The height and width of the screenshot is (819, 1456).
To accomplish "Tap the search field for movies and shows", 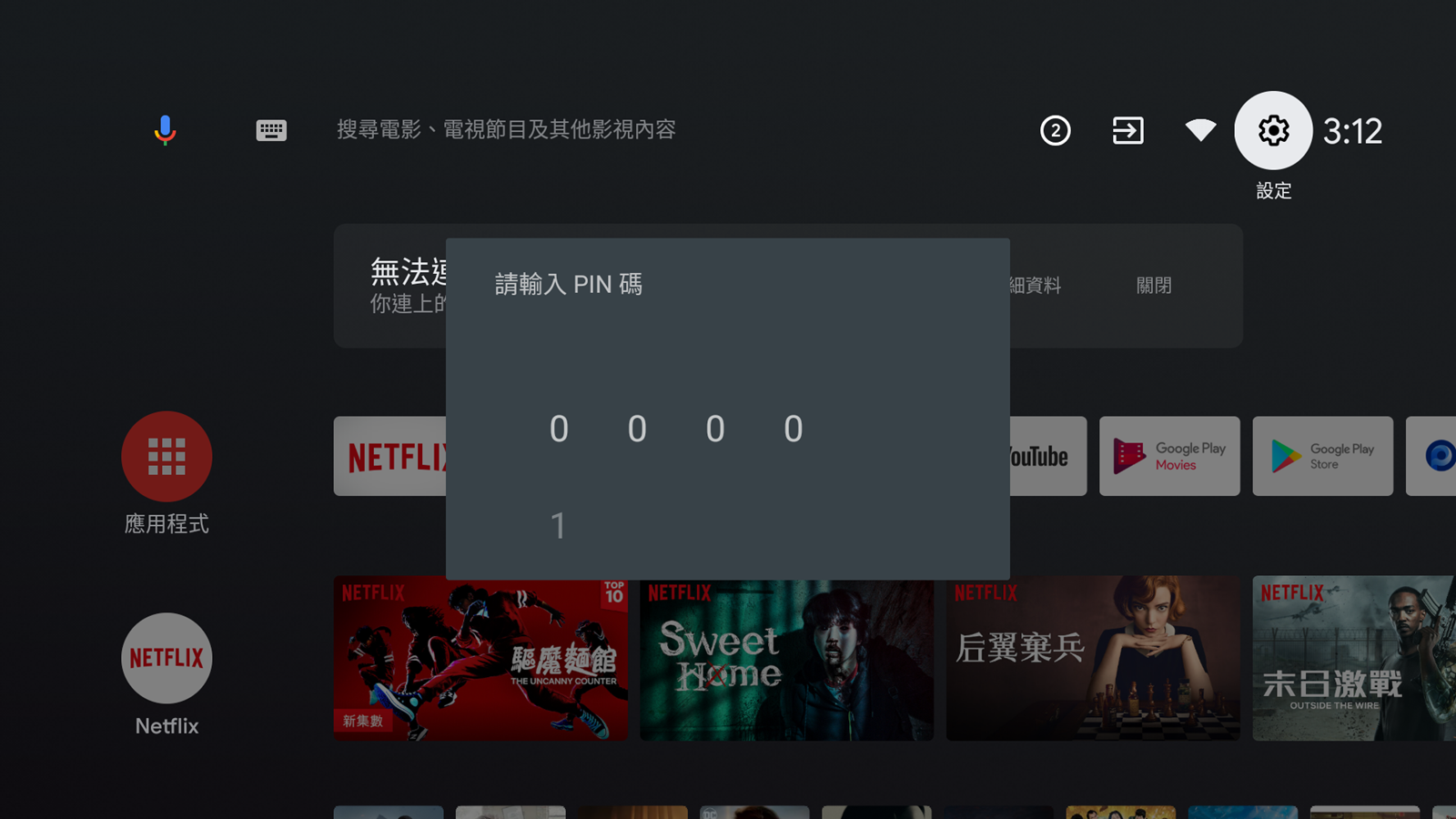I will pos(506,130).
